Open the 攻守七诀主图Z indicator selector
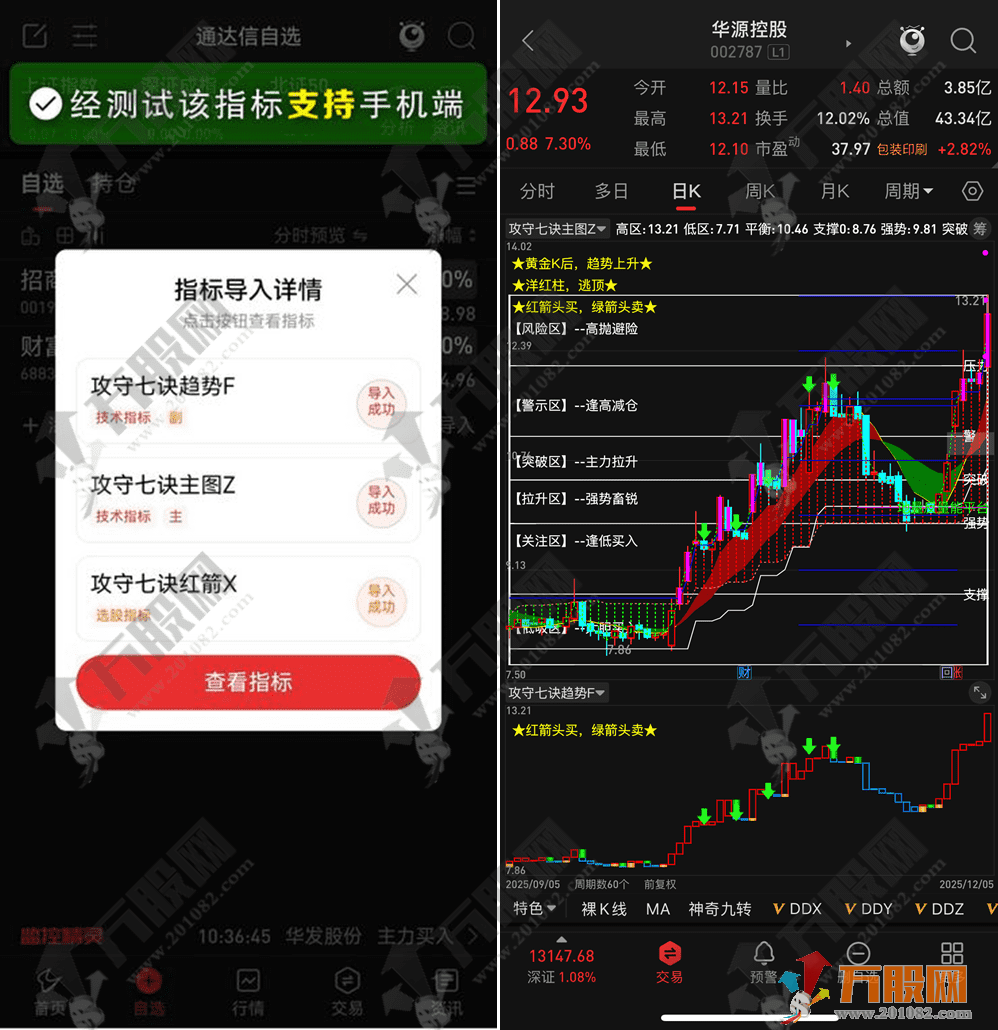This screenshot has width=998, height=1030. (556, 228)
